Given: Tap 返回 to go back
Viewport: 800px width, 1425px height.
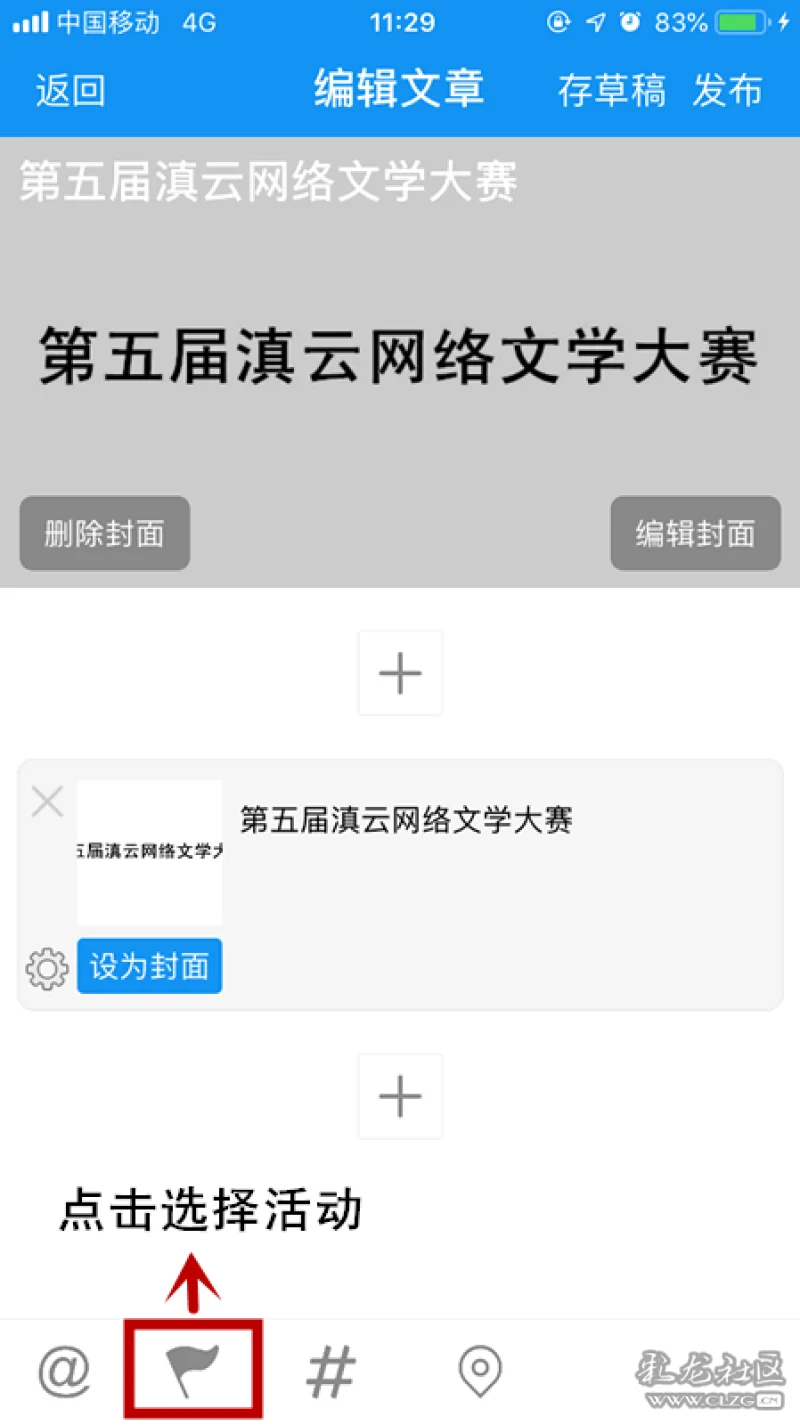Looking at the screenshot, I should click(x=70, y=90).
